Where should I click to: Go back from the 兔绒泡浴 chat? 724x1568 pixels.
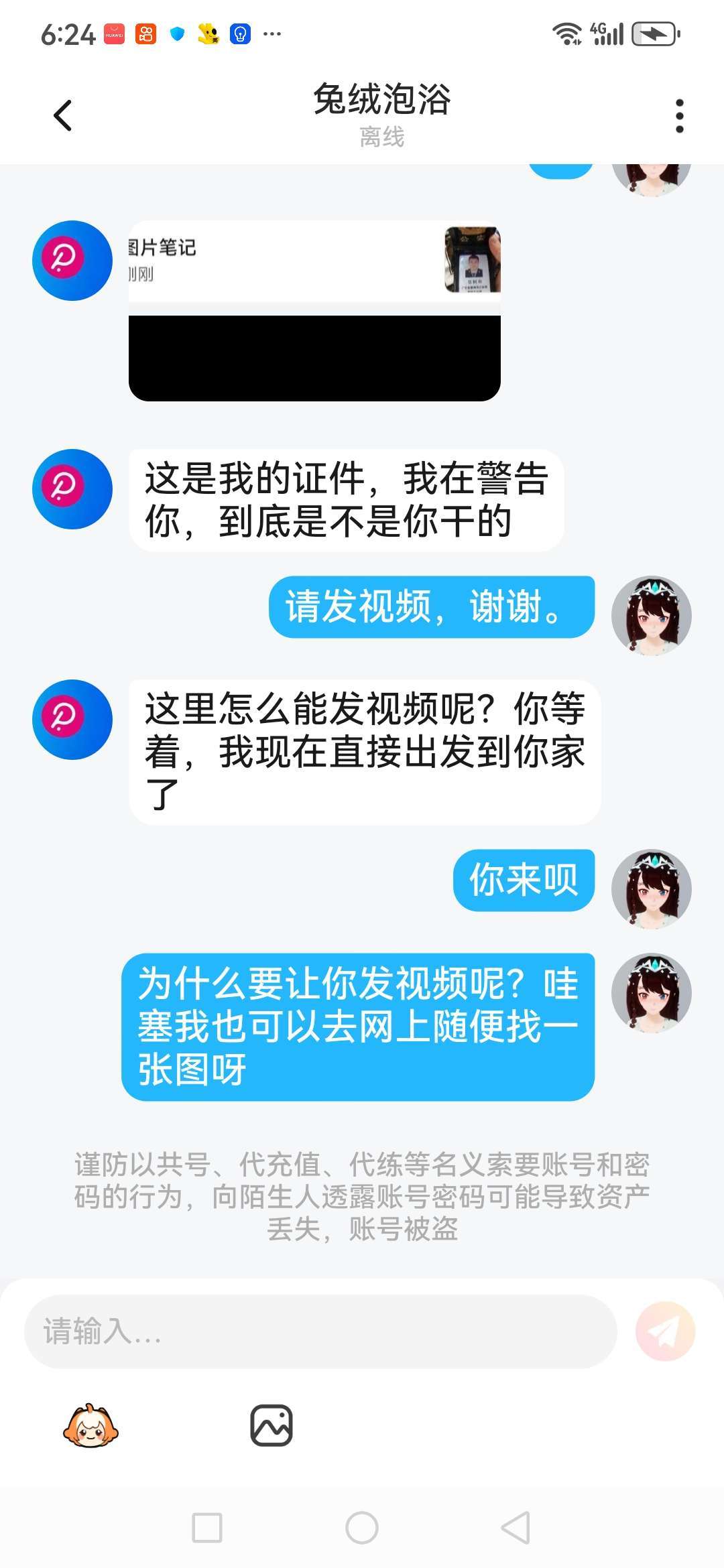tap(62, 115)
